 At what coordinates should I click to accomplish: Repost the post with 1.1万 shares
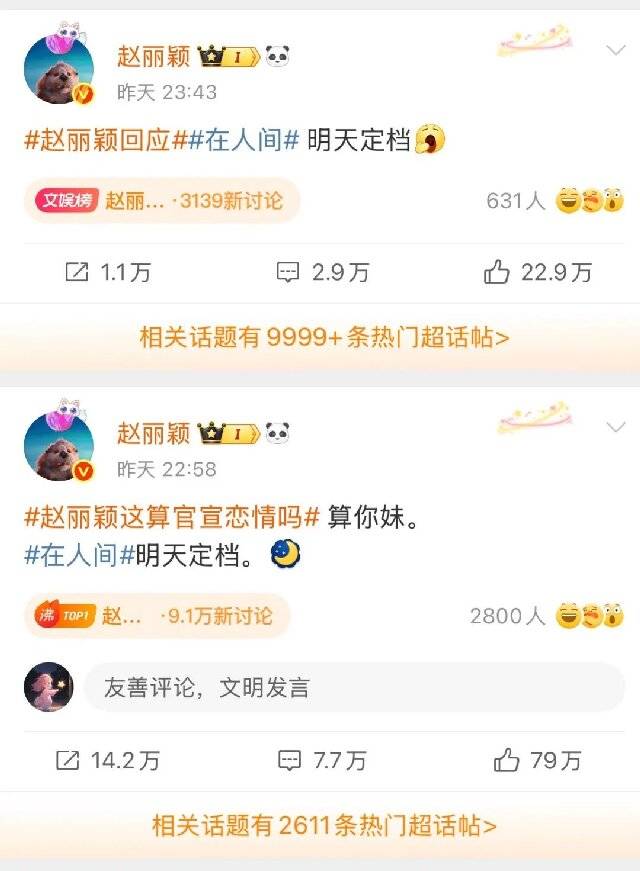(106, 272)
